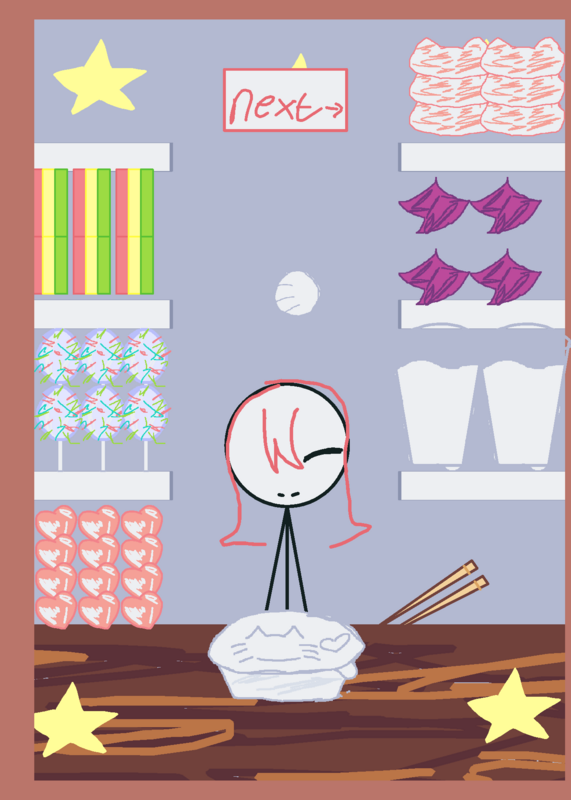
Task: Pick the purple wrapped ingredient on the shelf
Action: 469,241
